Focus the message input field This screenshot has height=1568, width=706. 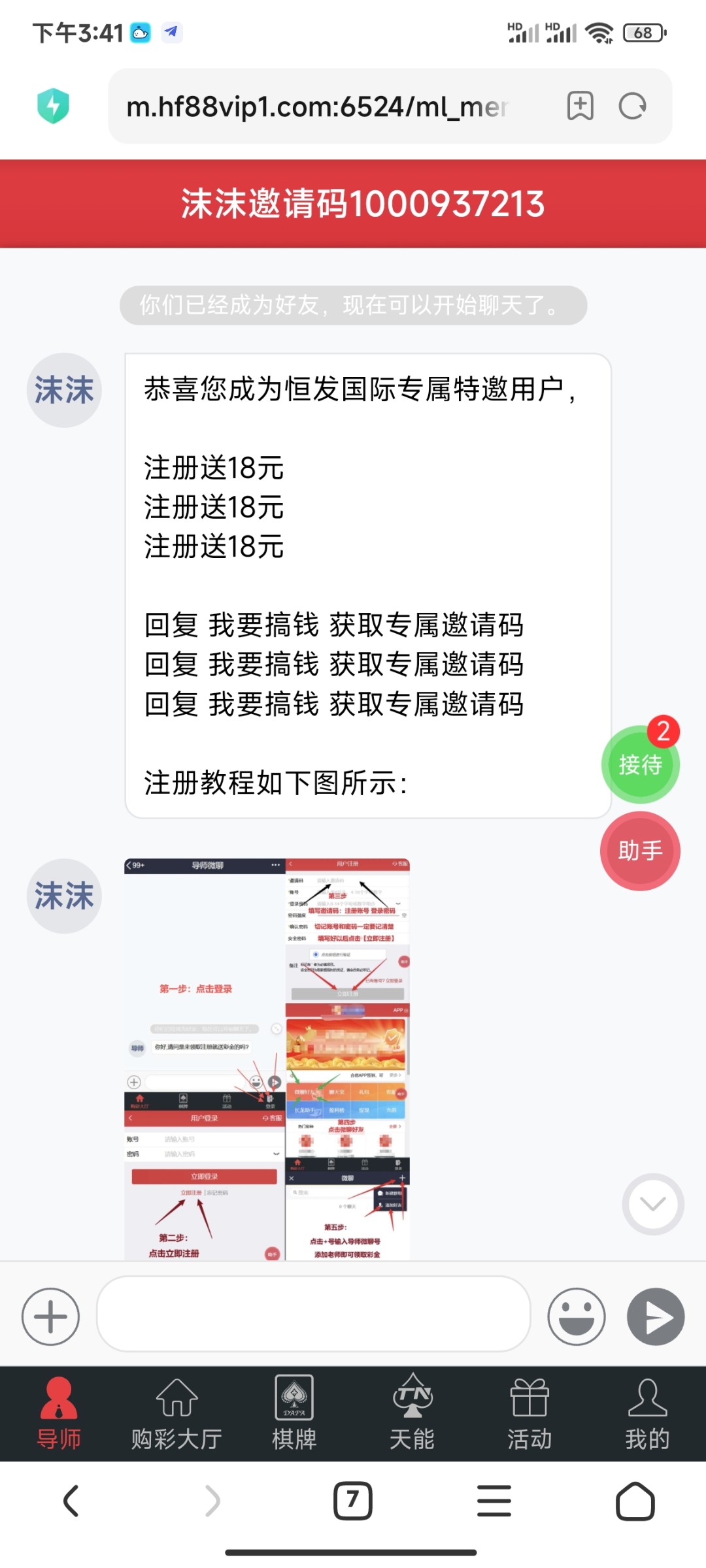coord(314,1314)
